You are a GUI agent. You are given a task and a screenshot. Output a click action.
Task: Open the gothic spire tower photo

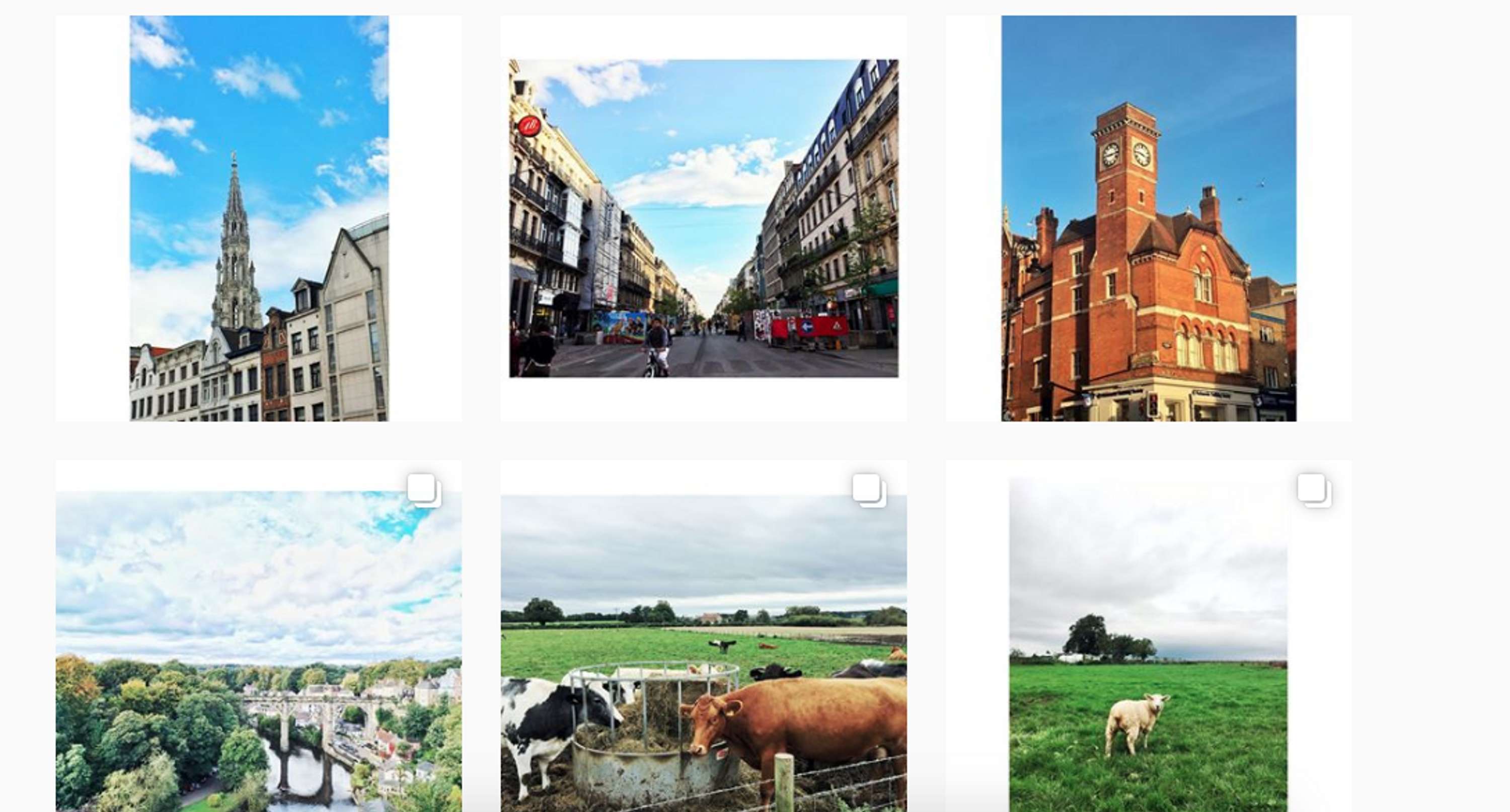259,218
